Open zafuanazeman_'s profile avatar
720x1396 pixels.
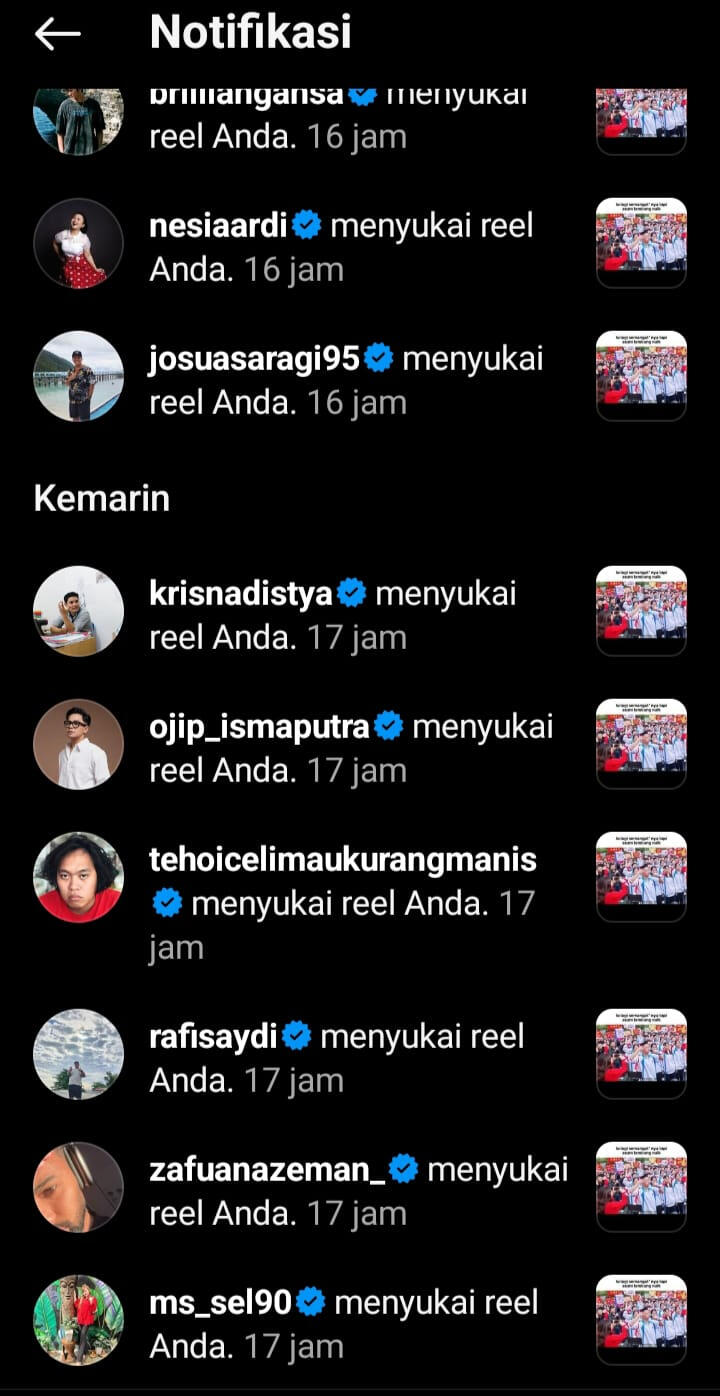tap(78, 1187)
